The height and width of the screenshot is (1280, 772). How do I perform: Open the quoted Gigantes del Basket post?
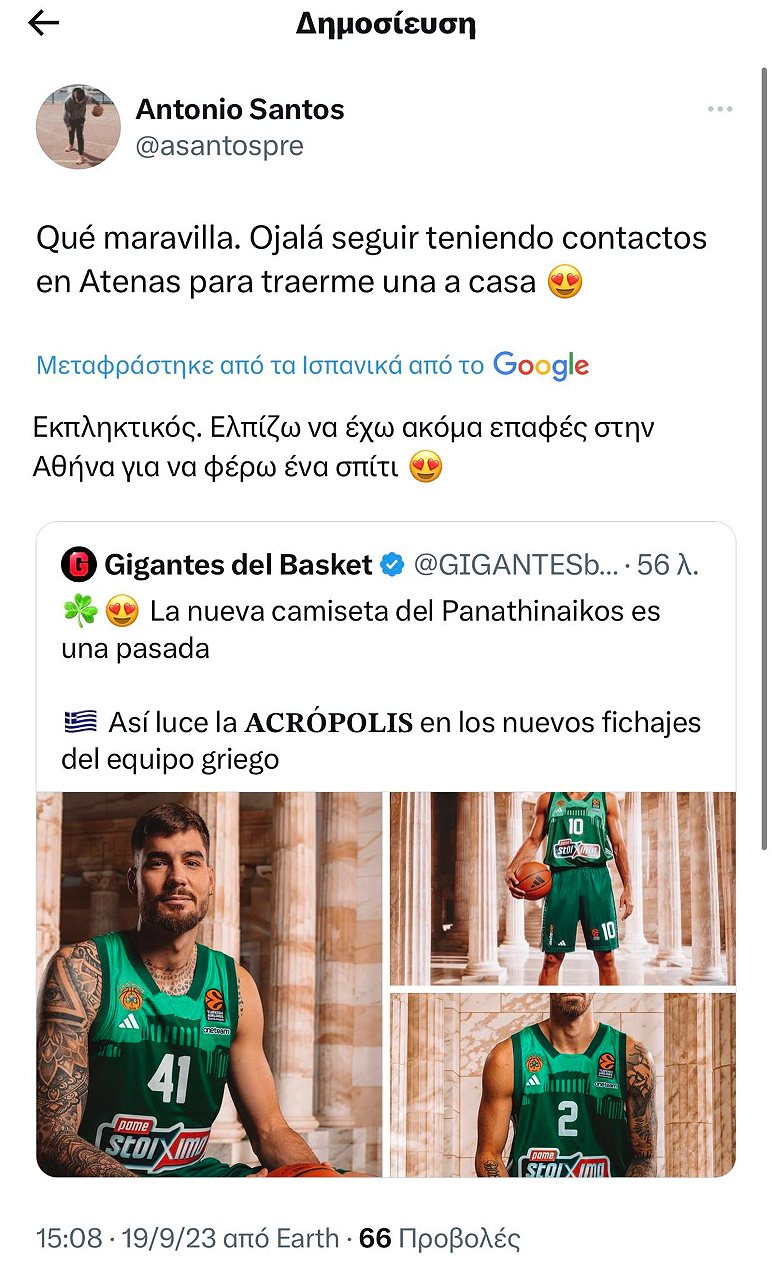pyautogui.click(x=385, y=660)
